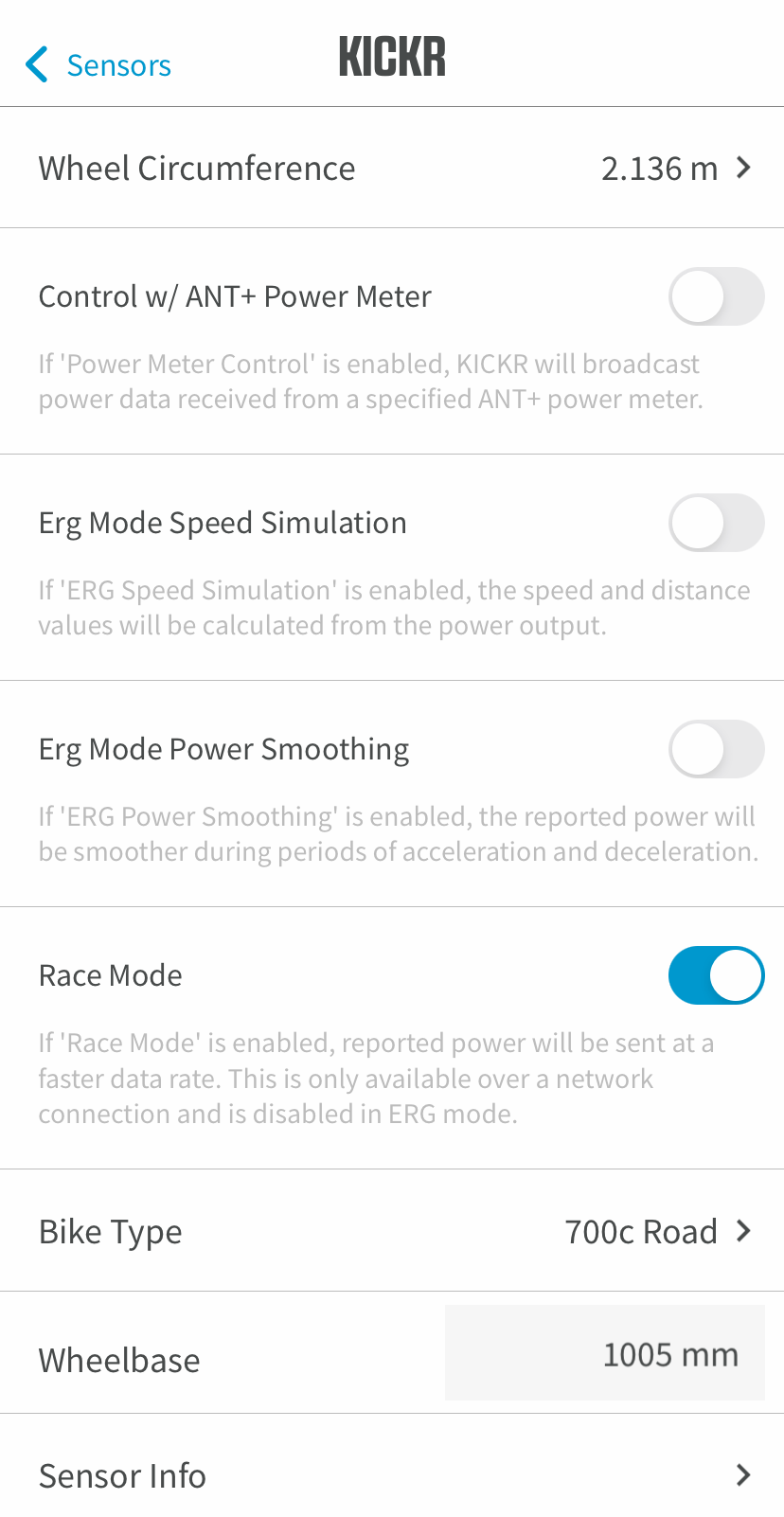Disable the Race Mode switch
Screen dimensions: 784x1517
pos(717,975)
